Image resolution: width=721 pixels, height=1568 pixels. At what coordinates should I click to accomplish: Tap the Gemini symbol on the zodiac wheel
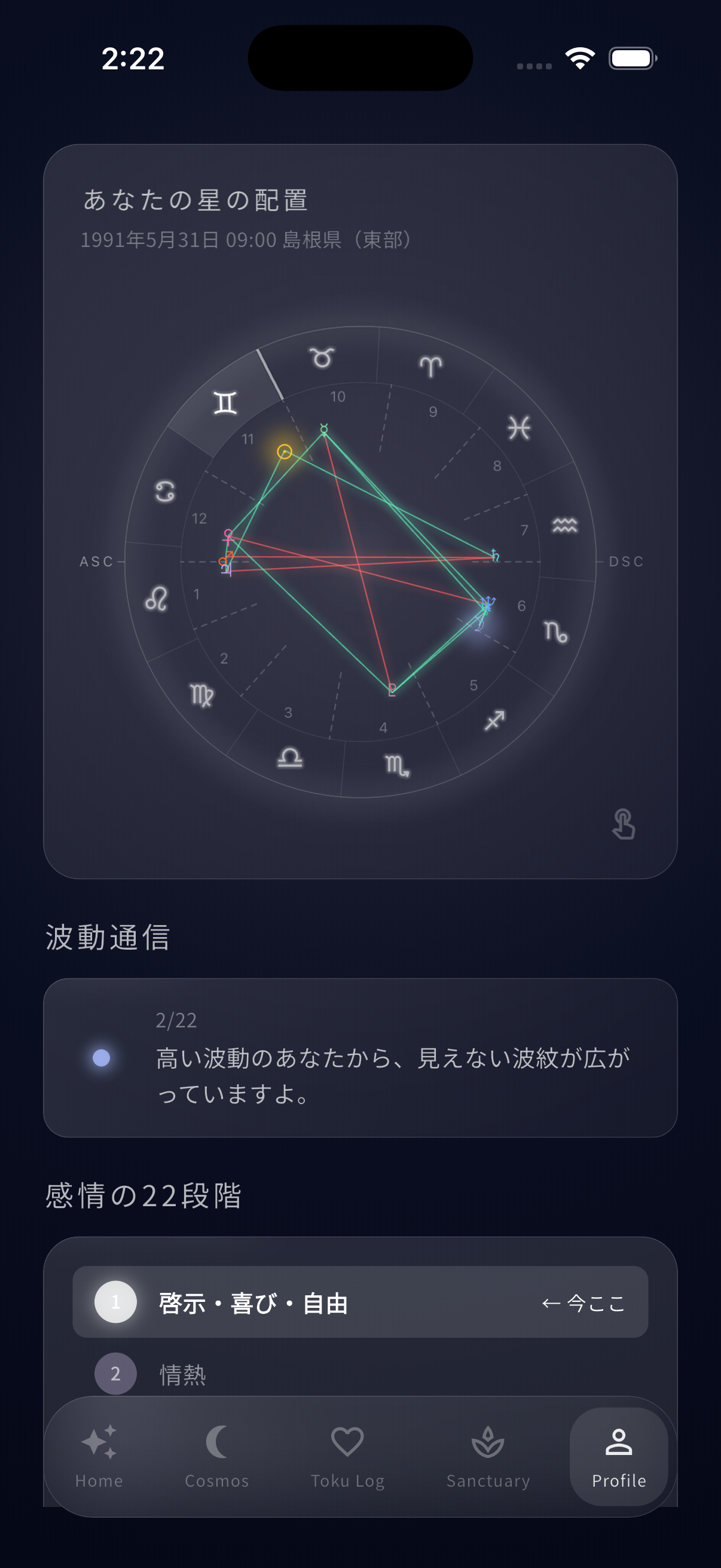[x=224, y=402]
